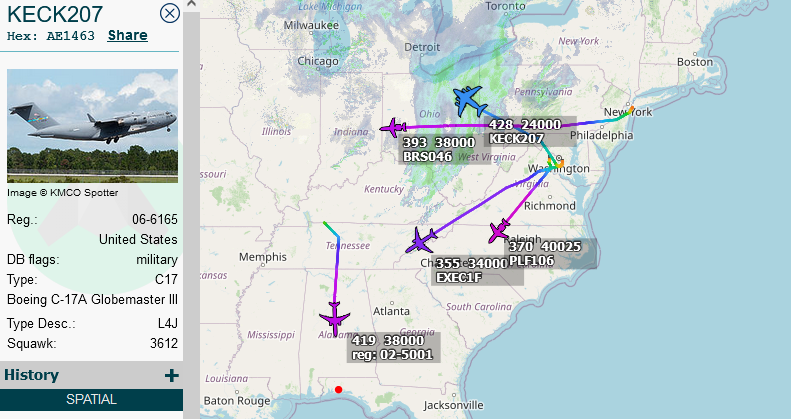
Task: Select the BRS046 aircraft on the map
Action: tap(395, 128)
